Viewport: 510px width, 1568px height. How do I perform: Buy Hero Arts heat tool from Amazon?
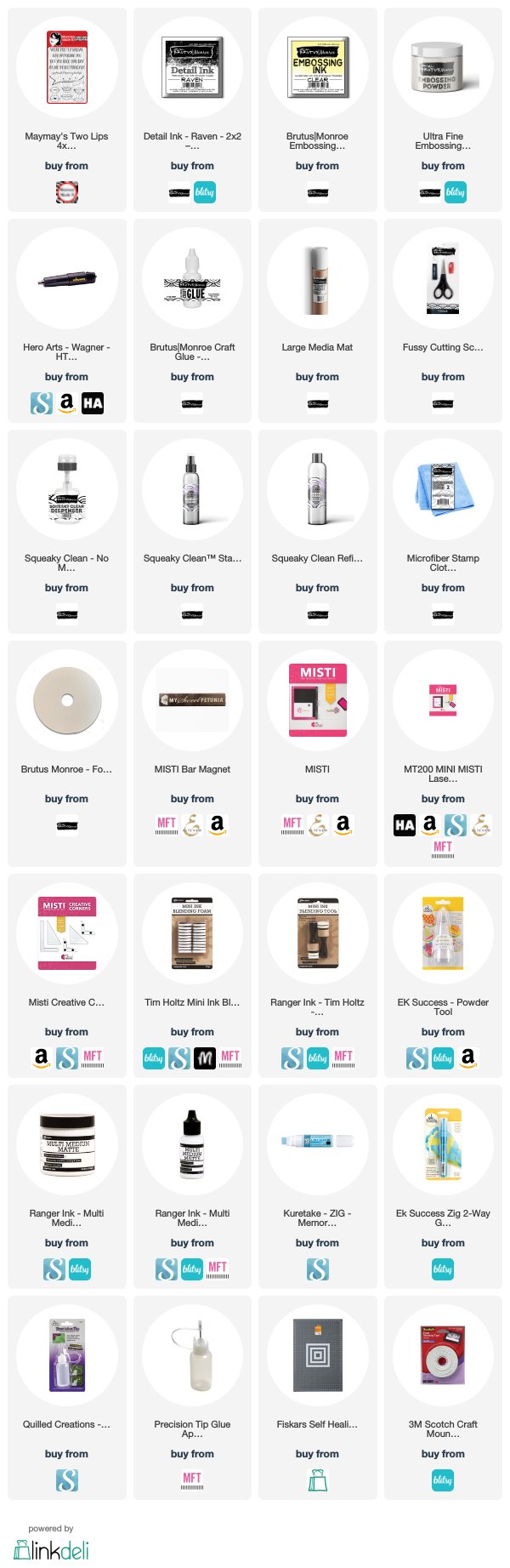66,402
